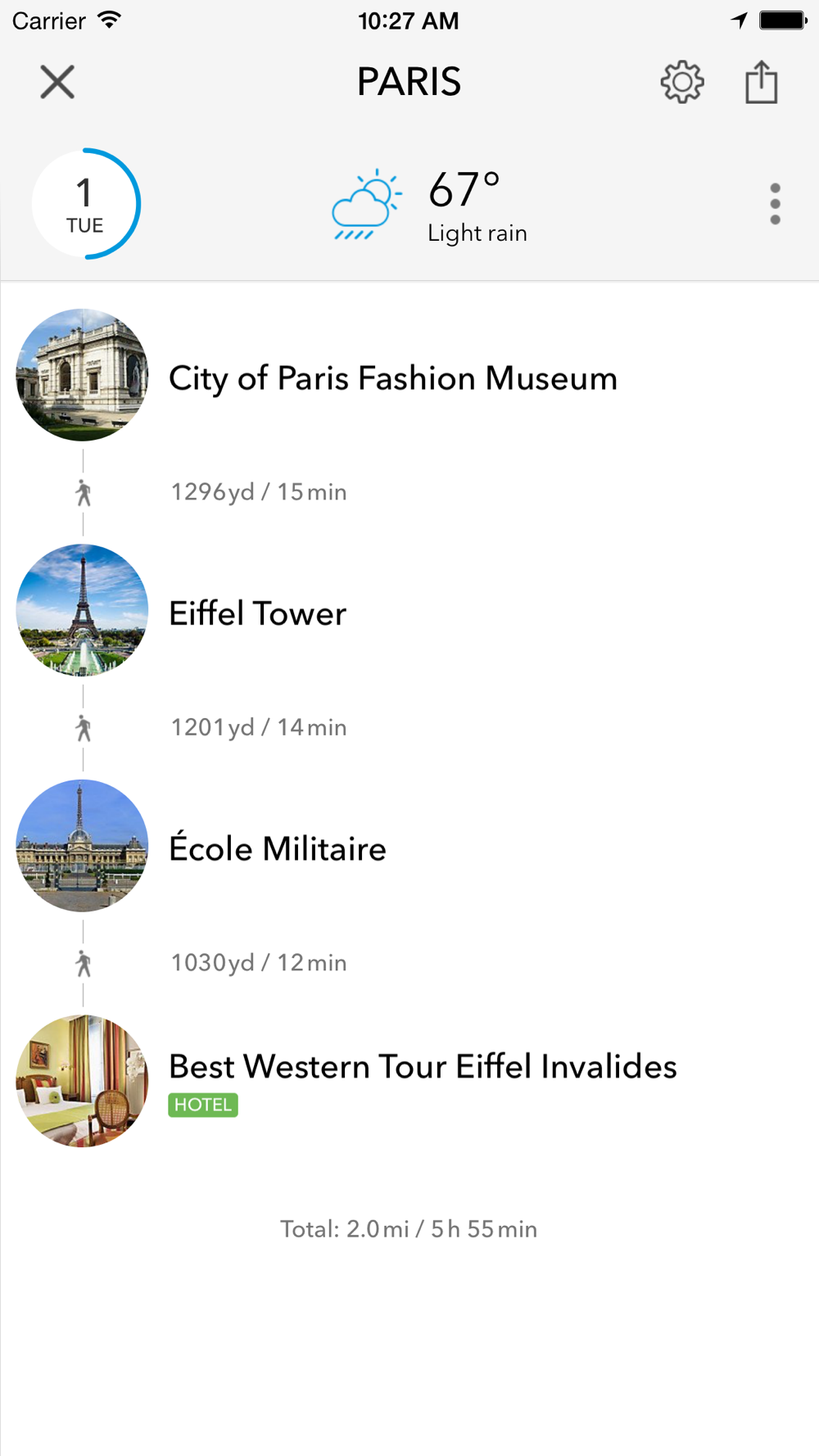Show walking route of 1296yd / 15 min
Screen dimensions: 819x1456
[x=258, y=492]
